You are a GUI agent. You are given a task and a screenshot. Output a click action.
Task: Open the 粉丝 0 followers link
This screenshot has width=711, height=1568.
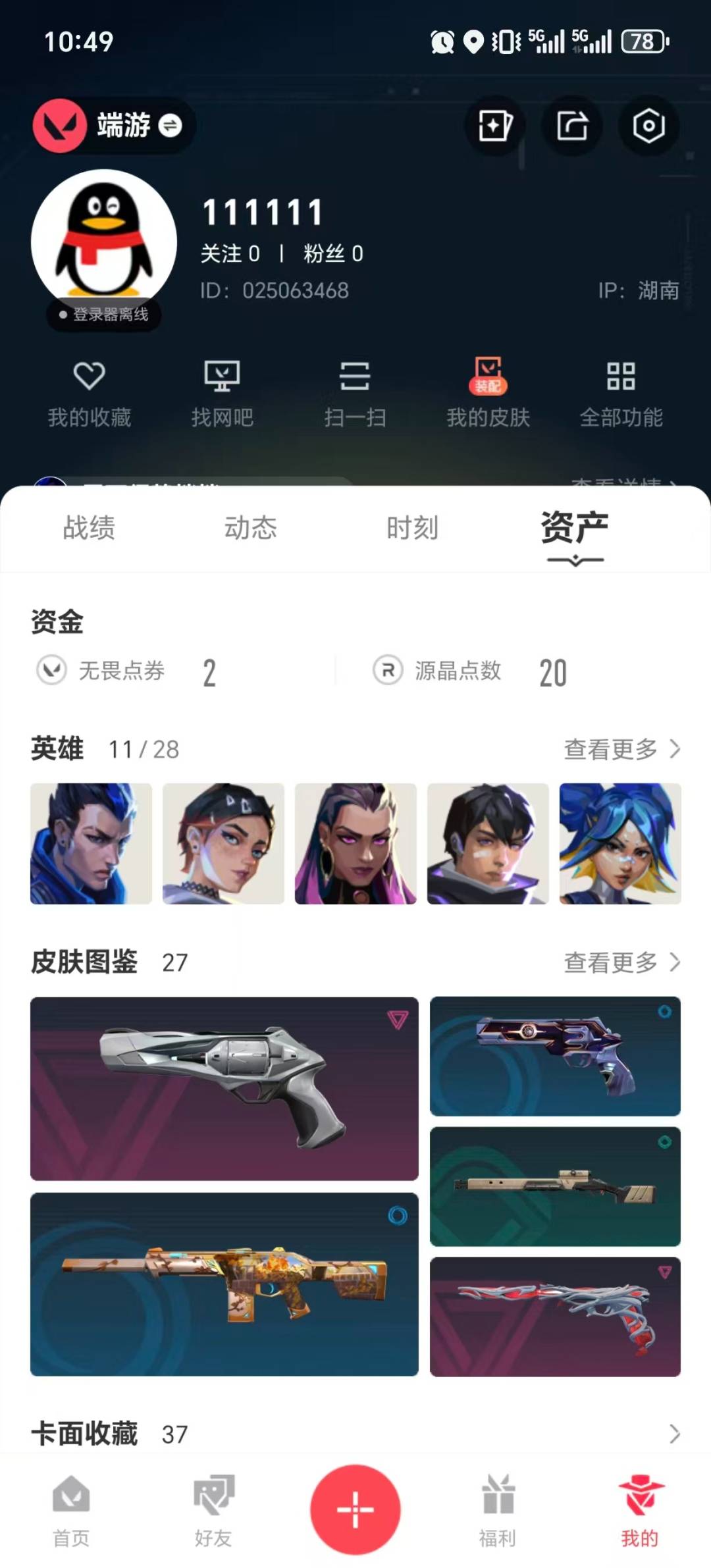coord(331,253)
